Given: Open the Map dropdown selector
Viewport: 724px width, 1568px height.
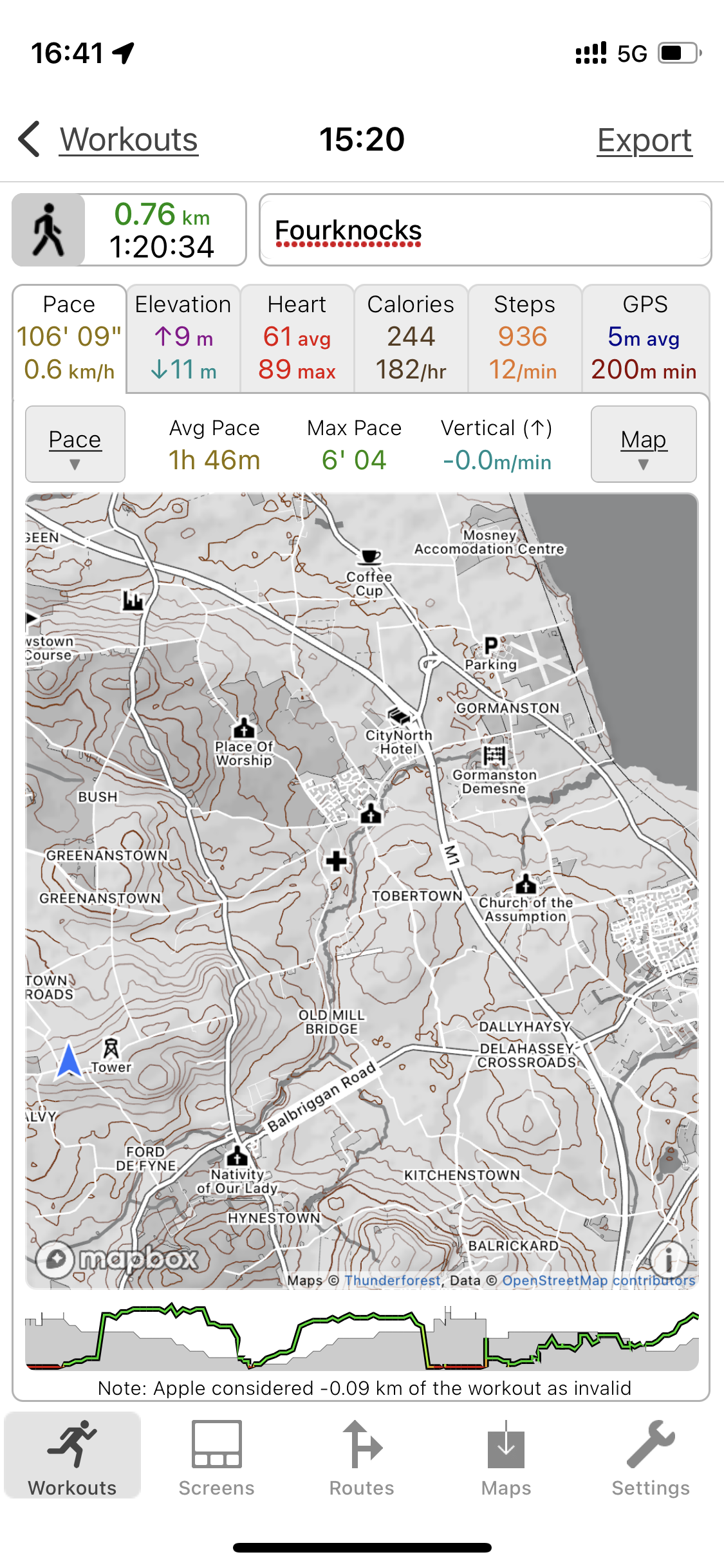Looking at the screenshot, I should click(x=644, y=444).
